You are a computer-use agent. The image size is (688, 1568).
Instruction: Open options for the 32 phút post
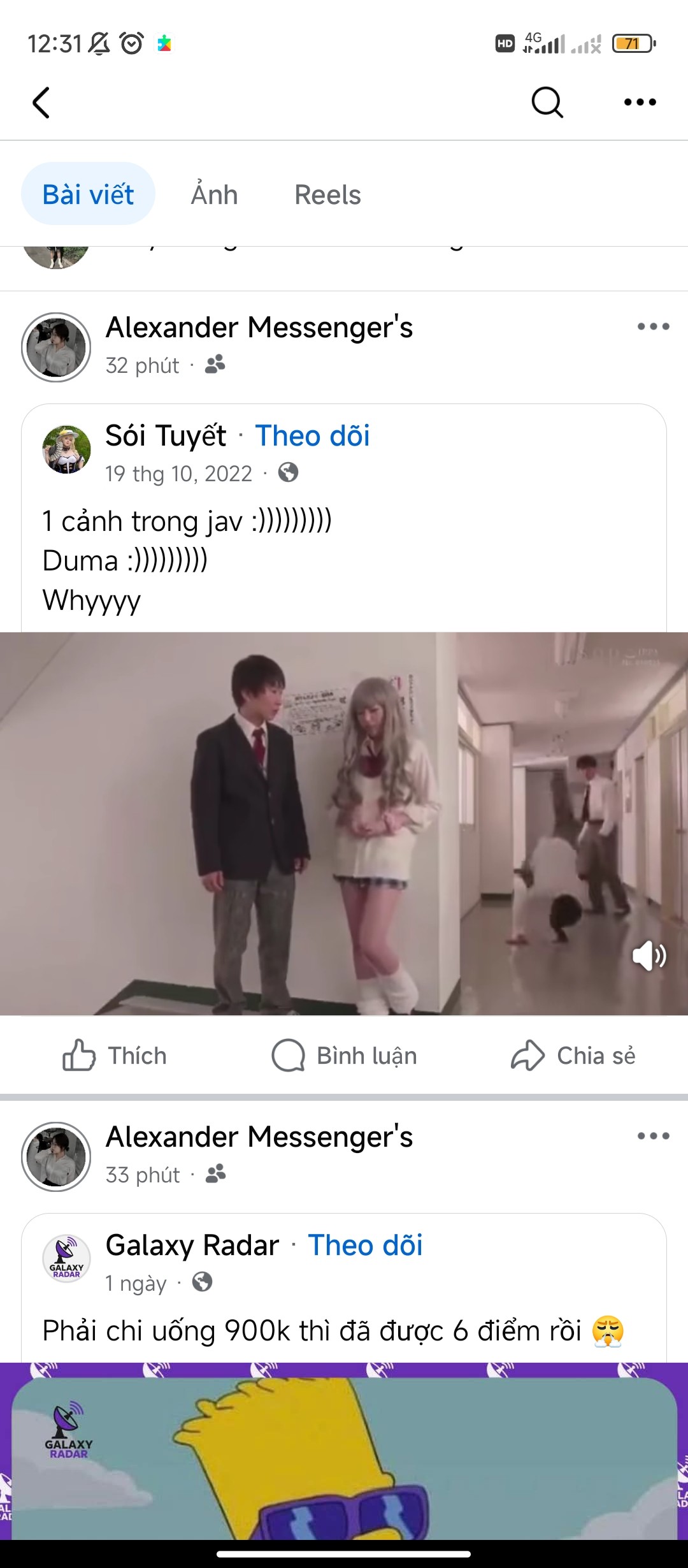click(653, 327)
